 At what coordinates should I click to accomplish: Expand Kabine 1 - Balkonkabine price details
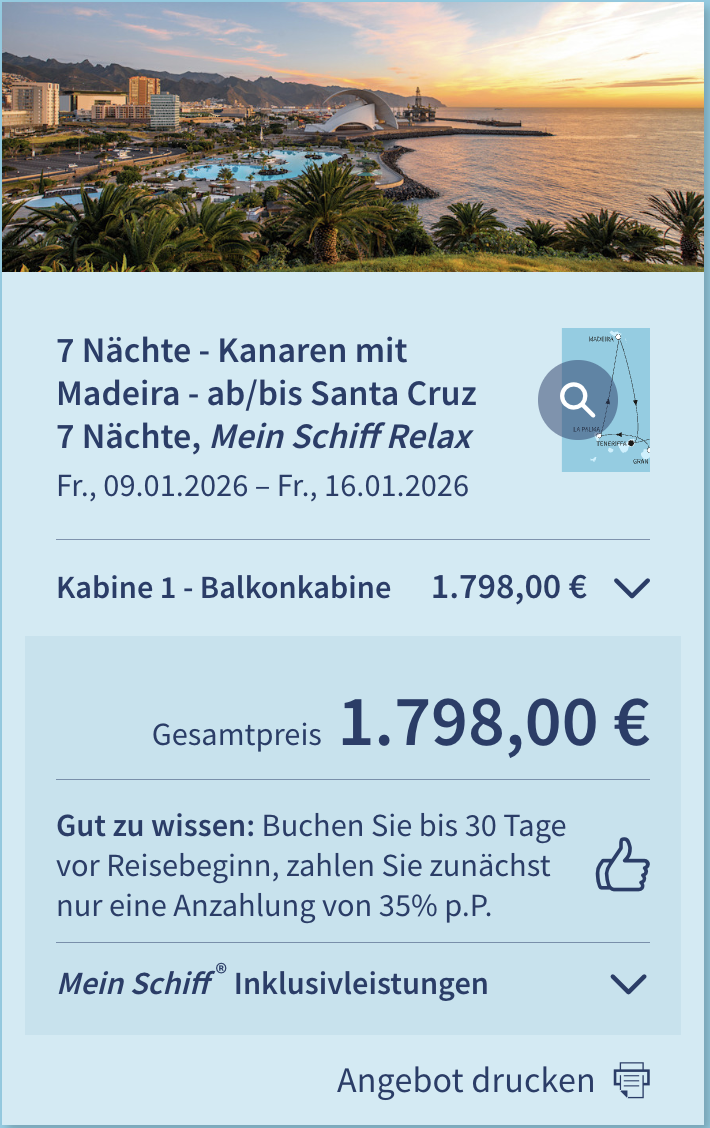632,588
